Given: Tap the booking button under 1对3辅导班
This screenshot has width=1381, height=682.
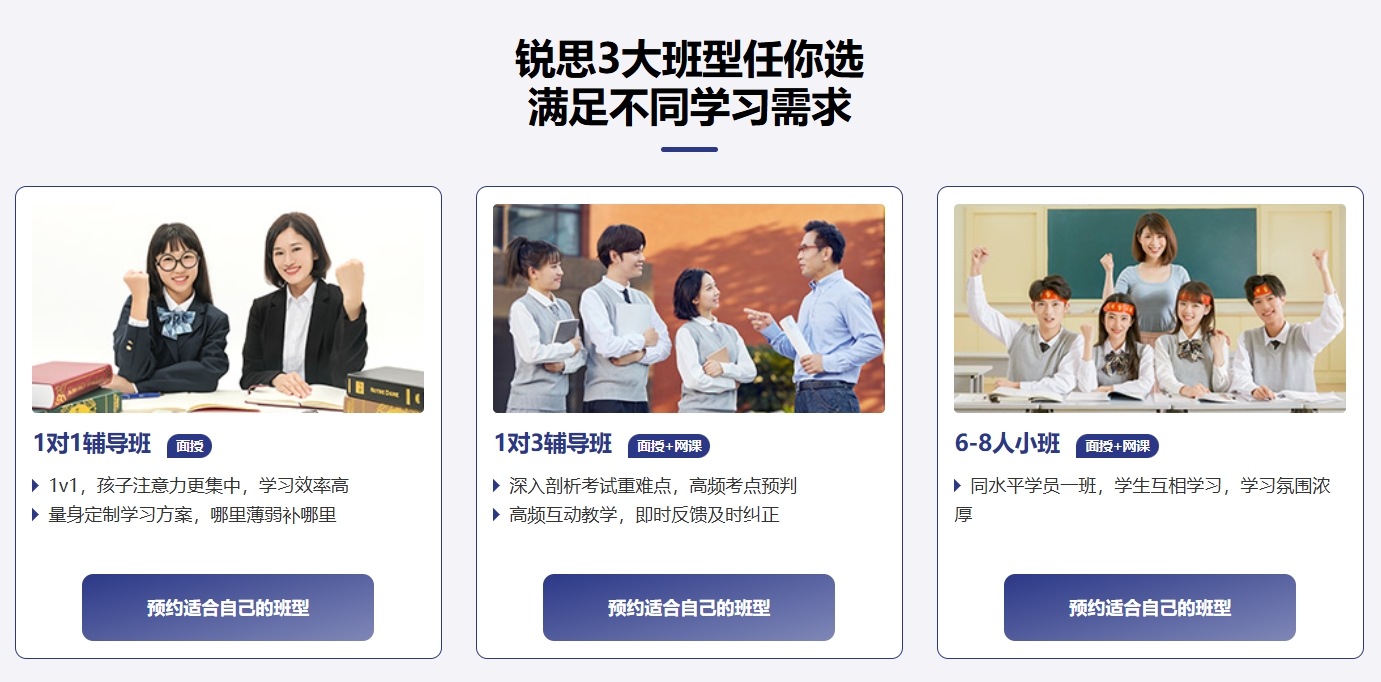Looking at the screenshot, I should pos(689,607).
